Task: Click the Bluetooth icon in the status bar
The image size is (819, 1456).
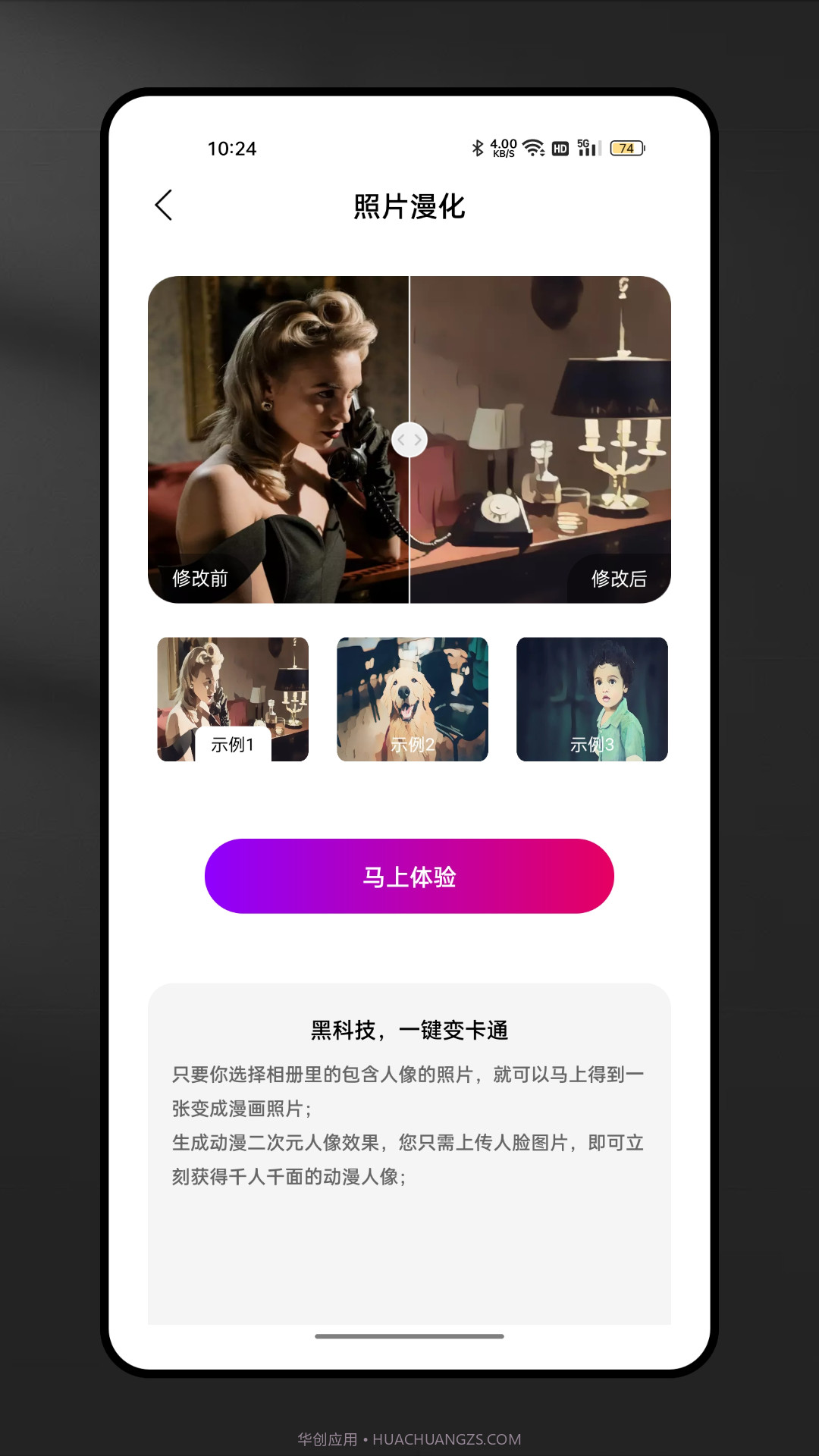Action: coord(478,149)
